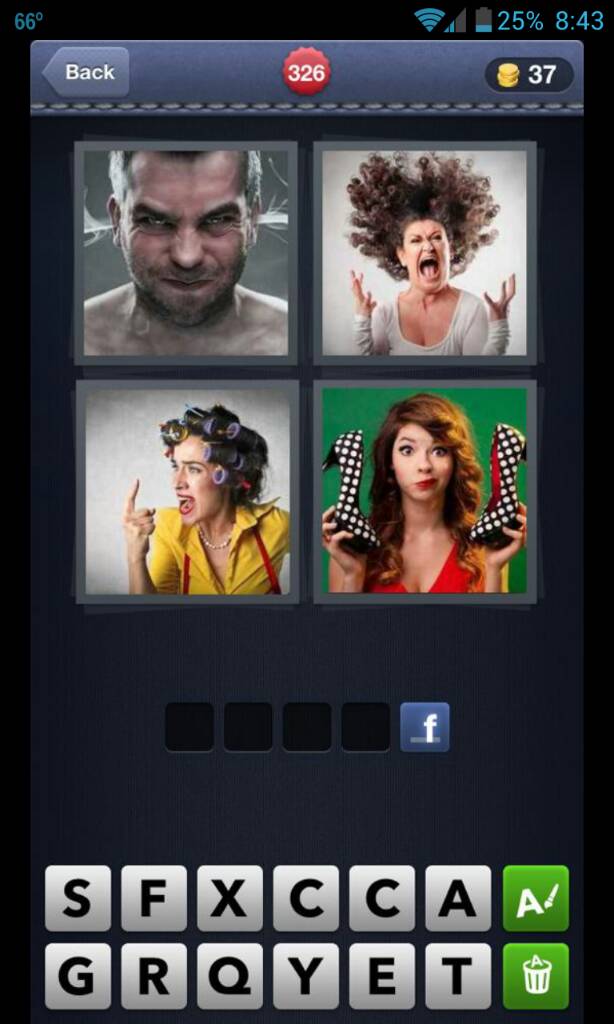Choose the letter Y tile
This screenshot has width=614, height=1024.
pos(306,976)
